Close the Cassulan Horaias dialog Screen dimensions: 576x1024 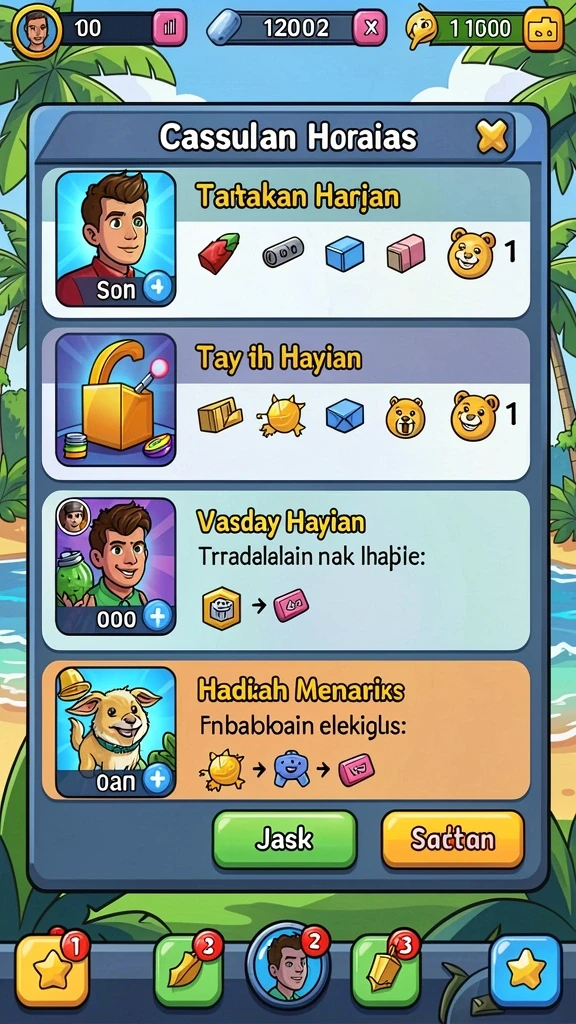[x=492, y=136]
